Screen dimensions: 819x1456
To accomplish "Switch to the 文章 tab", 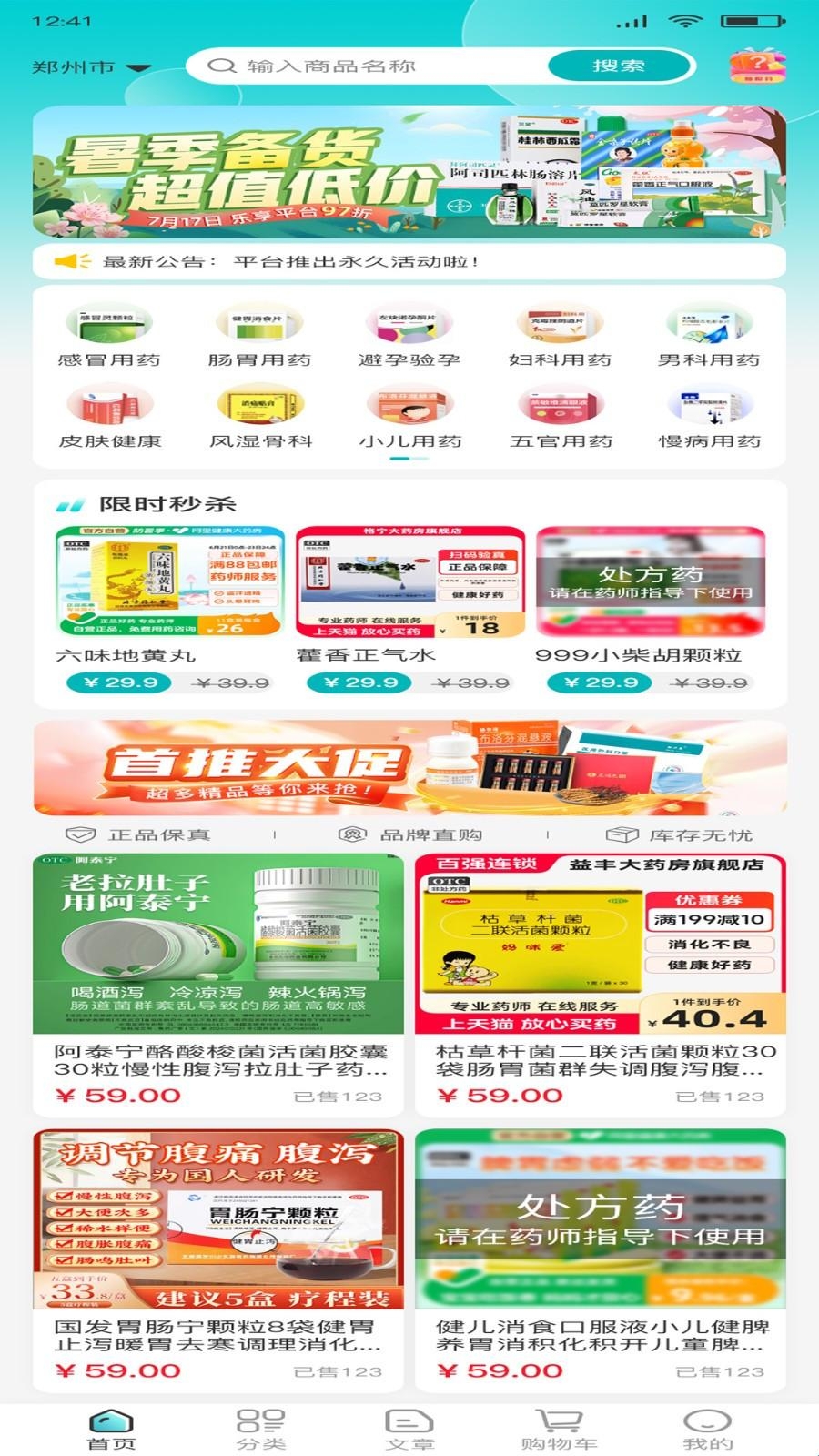I will [409, 1430].
